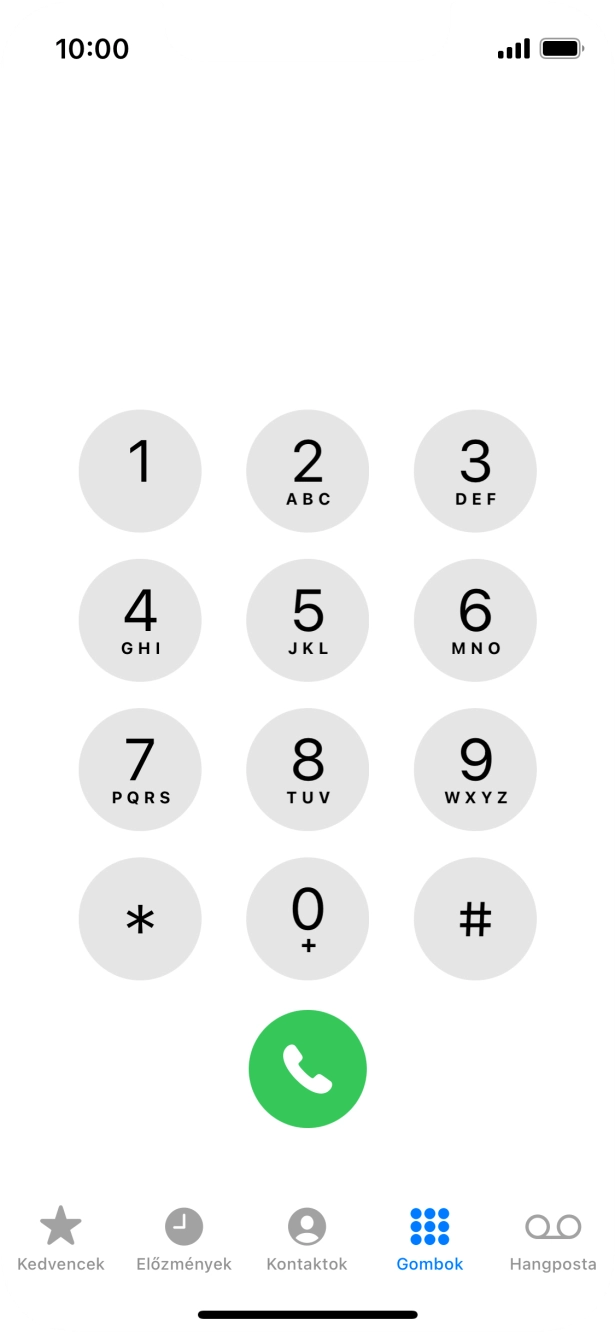Tap the 2 ABC key
Viewport: 615px width, 1332px height.
pos(308,471)
